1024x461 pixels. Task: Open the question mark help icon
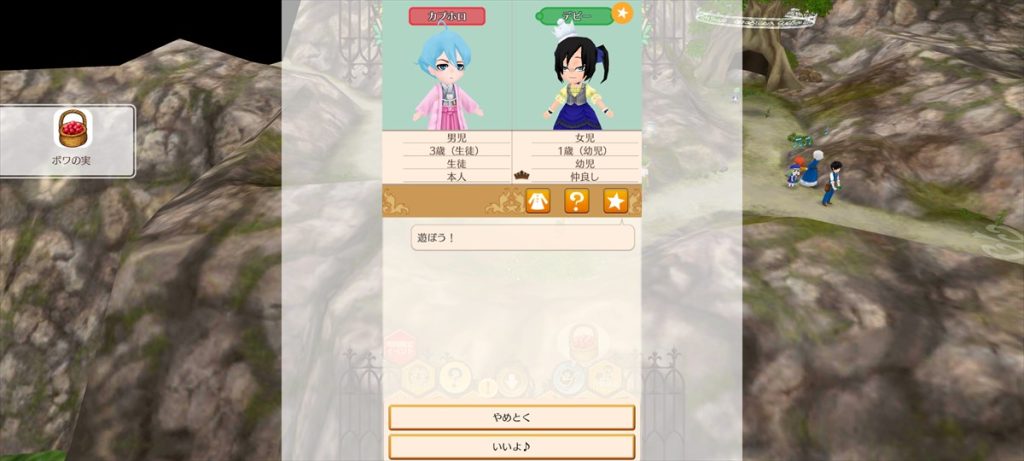point(577,201)
